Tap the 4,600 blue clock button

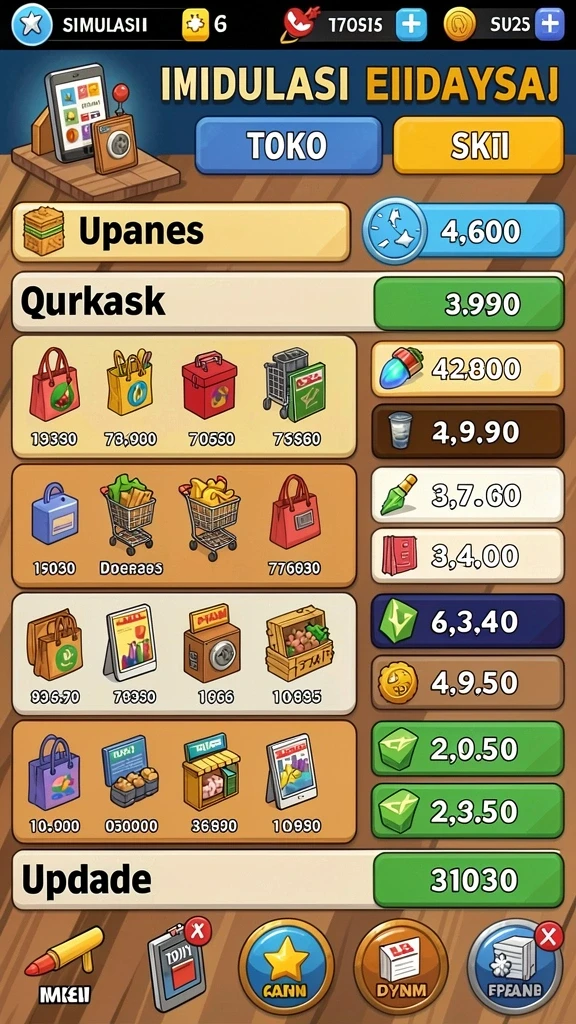pyautogui.click(x=464, y=231)
